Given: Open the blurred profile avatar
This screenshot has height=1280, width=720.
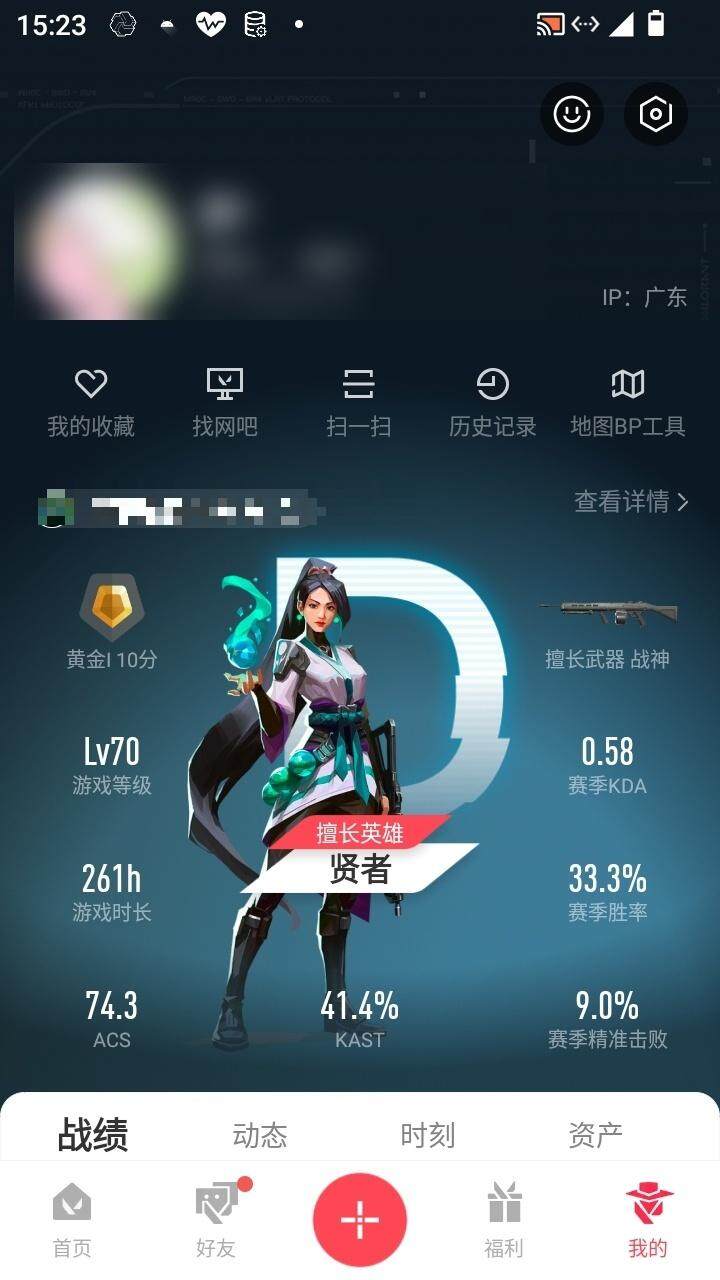Looking at the screenshot, I should click(100, 243).
